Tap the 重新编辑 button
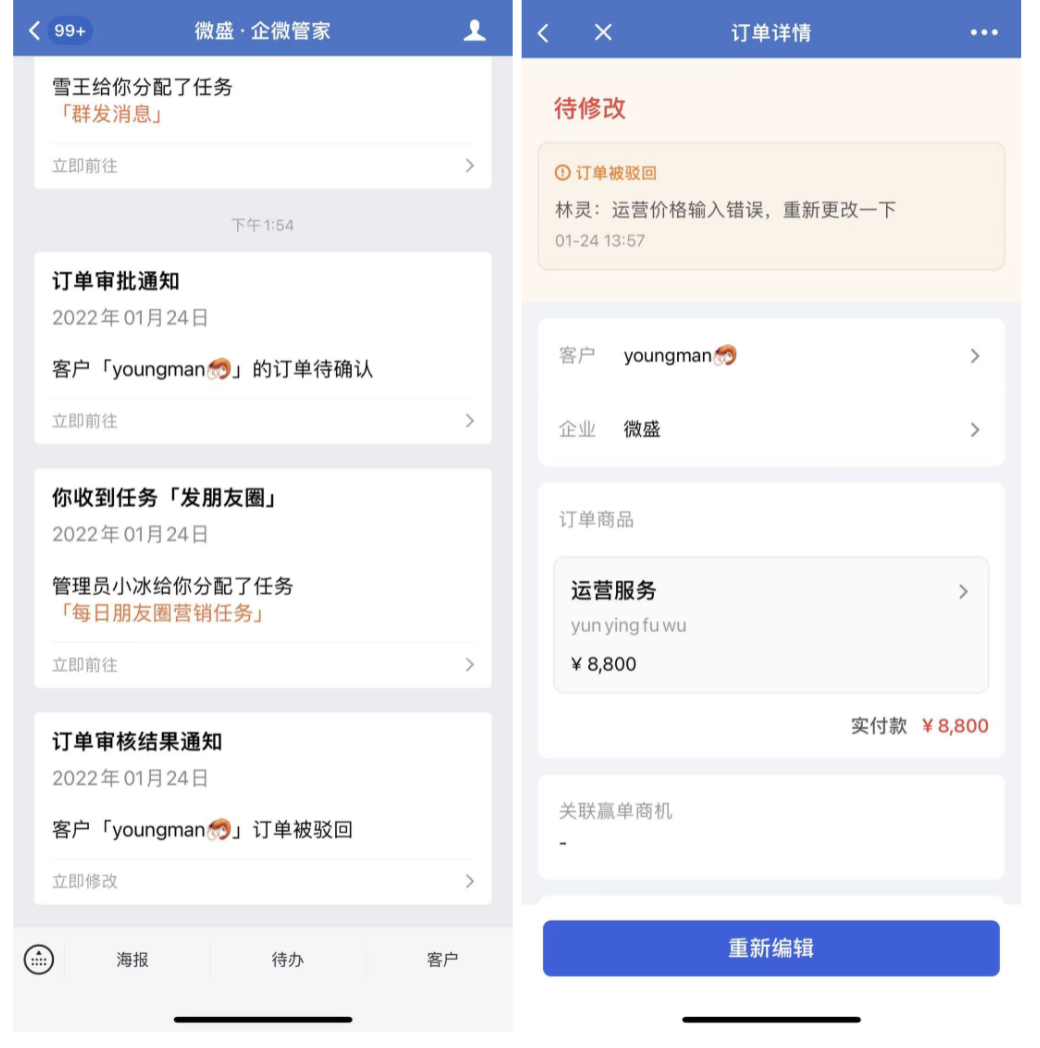This screenshot has height=1048, width=1040. pyautogui.click(x=771, y=948)
